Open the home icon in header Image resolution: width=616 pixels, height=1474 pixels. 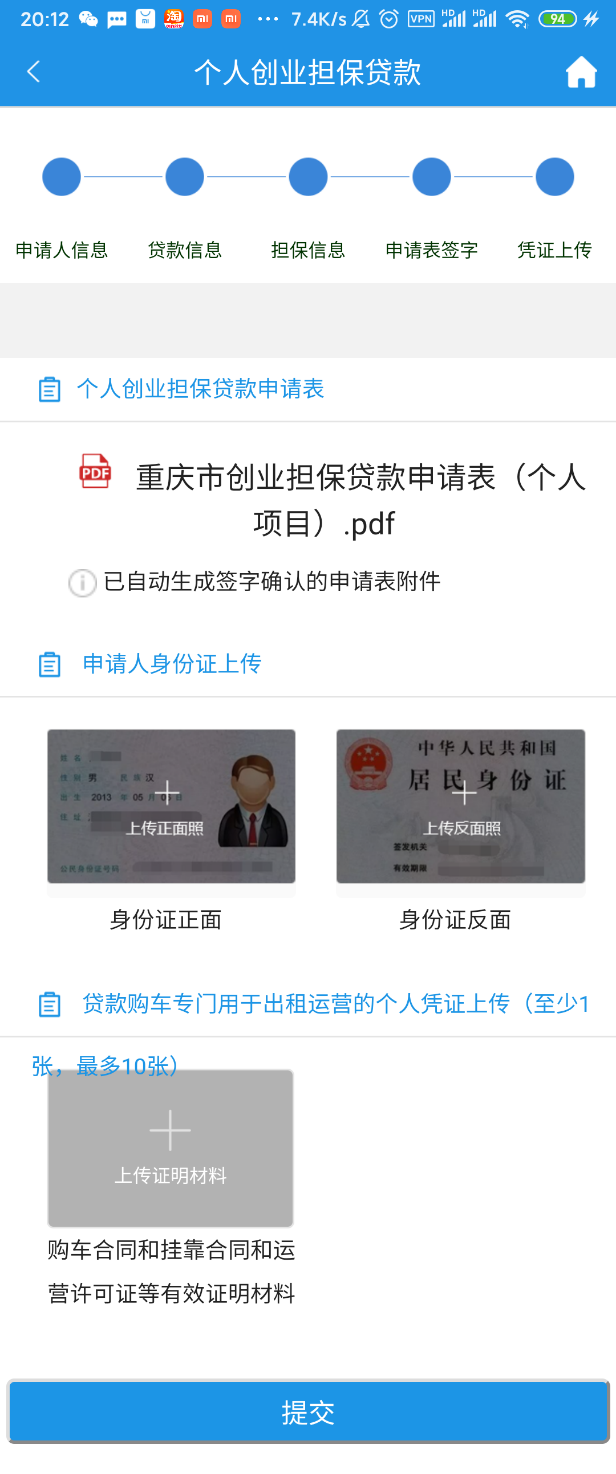point(581,72)
